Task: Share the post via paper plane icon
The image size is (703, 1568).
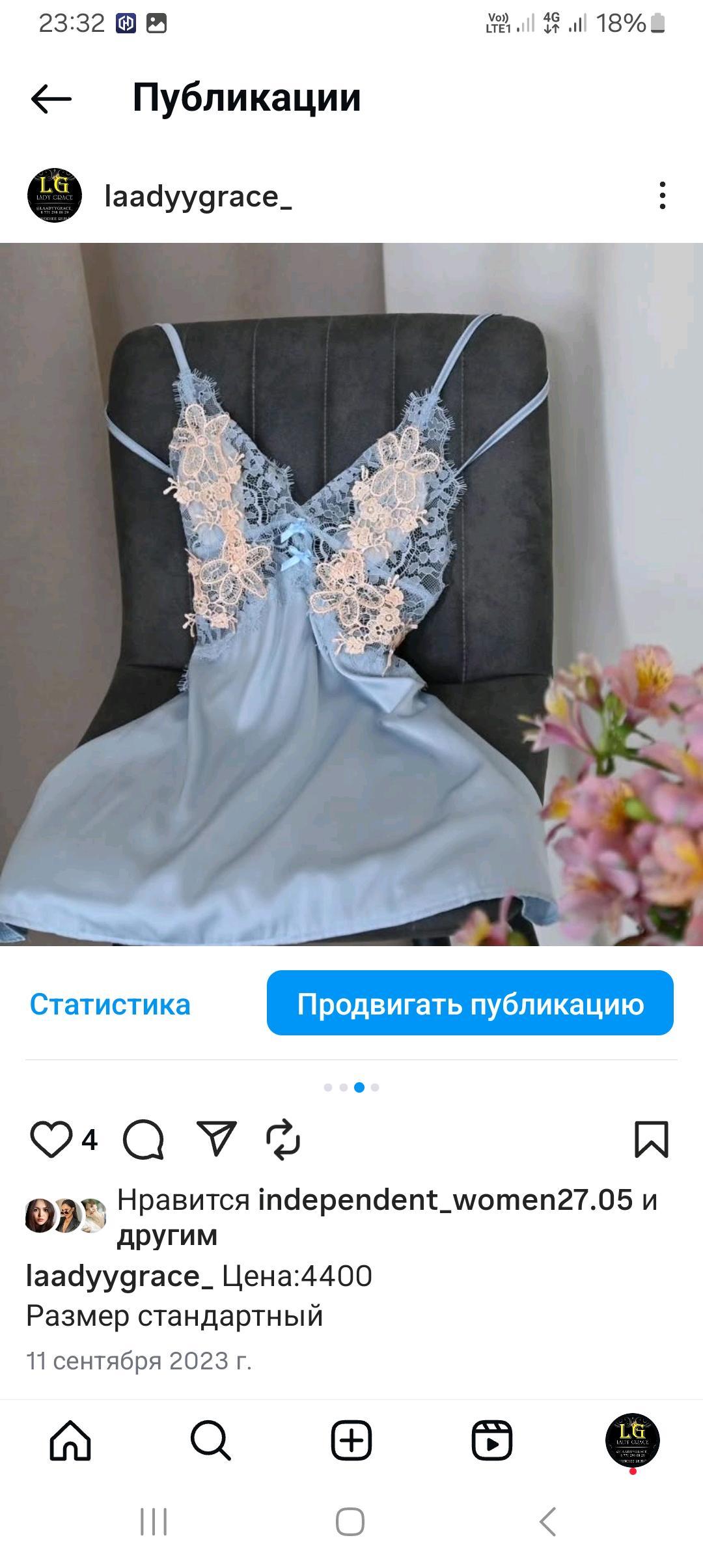Action: click(x=216, y=1138)
